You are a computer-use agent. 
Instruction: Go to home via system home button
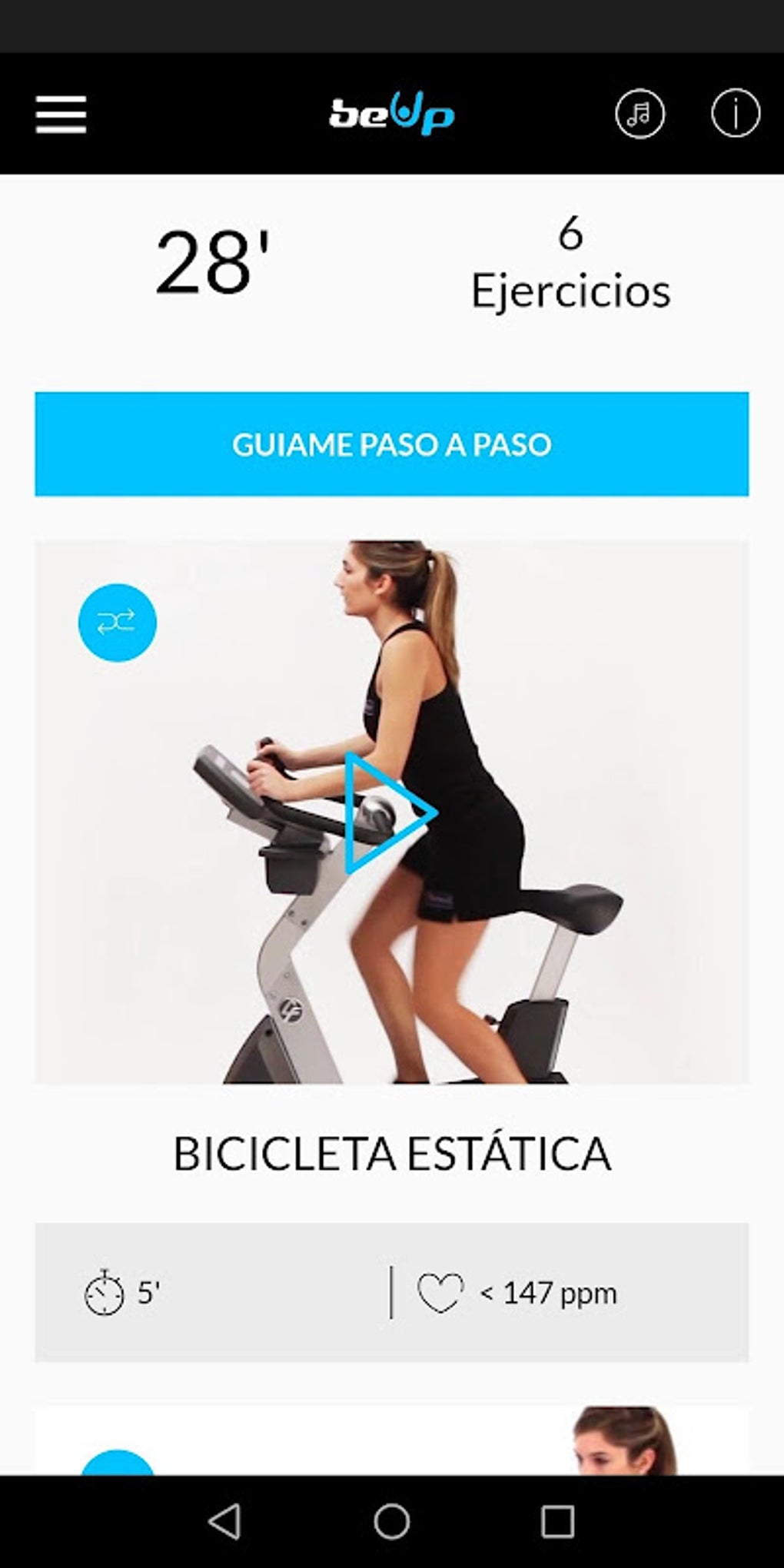(x=392, y=1521)
